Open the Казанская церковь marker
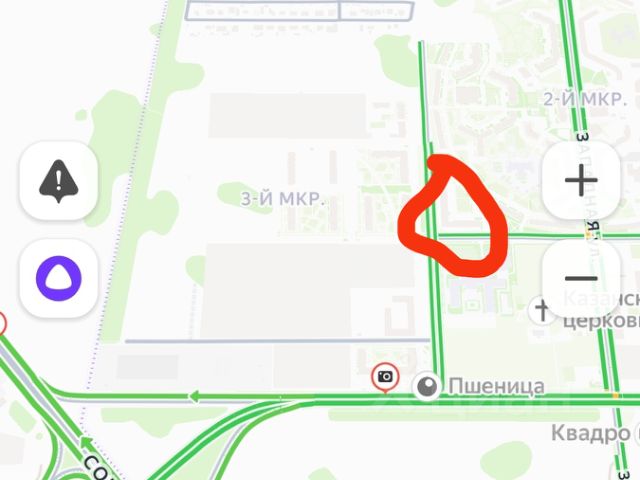640x480 pixels. 543,311
